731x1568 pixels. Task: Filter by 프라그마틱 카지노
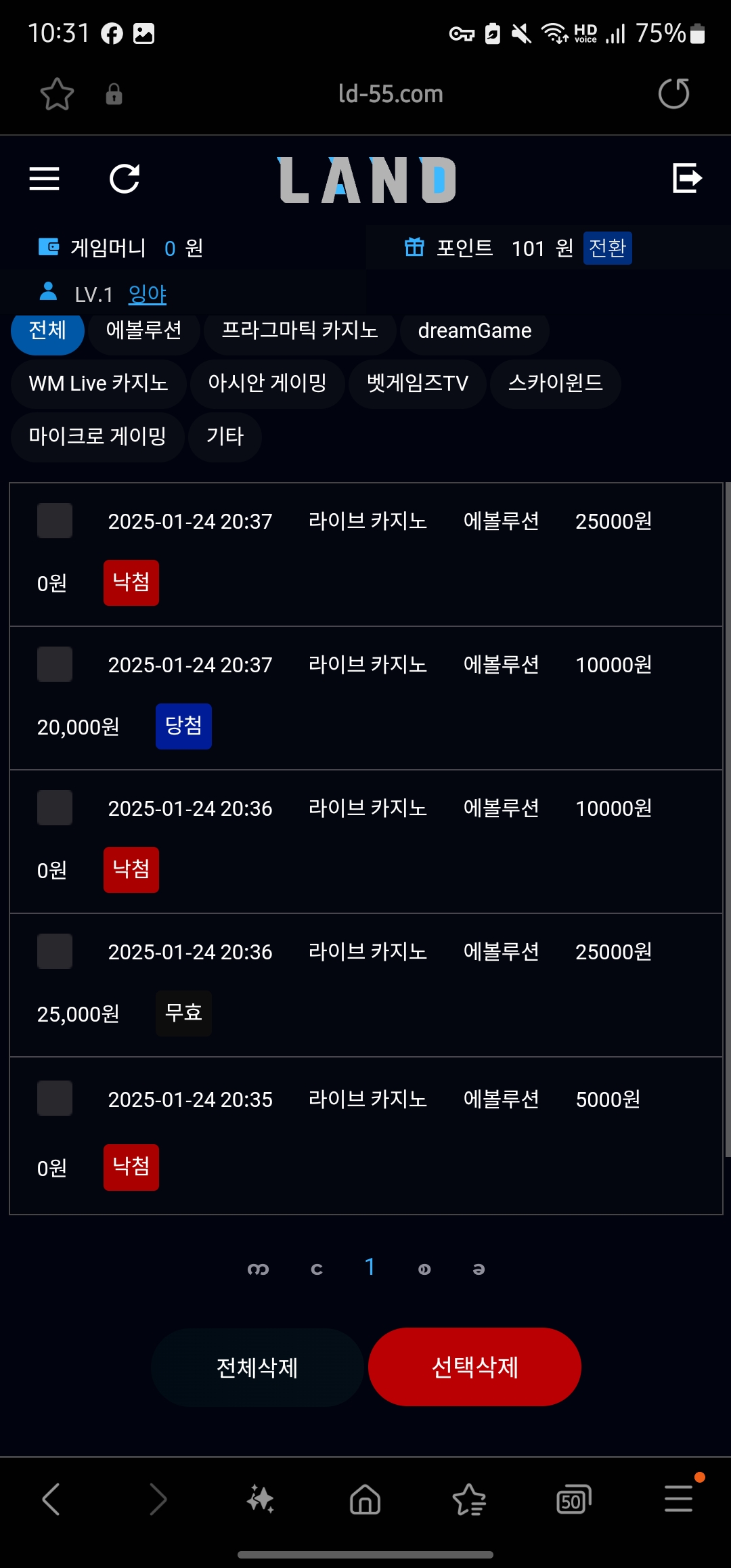(299, 330)
